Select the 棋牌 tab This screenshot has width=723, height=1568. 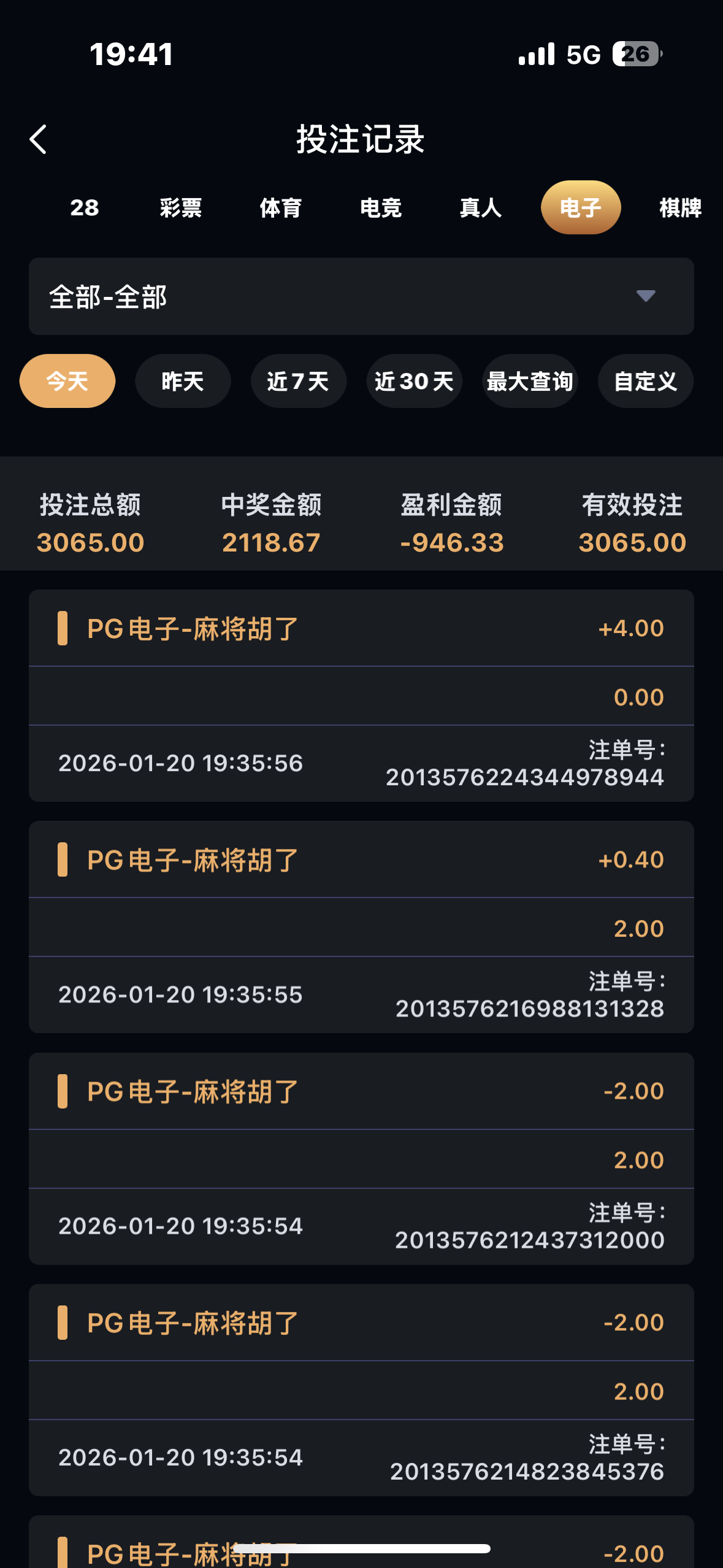click(679, 208)
